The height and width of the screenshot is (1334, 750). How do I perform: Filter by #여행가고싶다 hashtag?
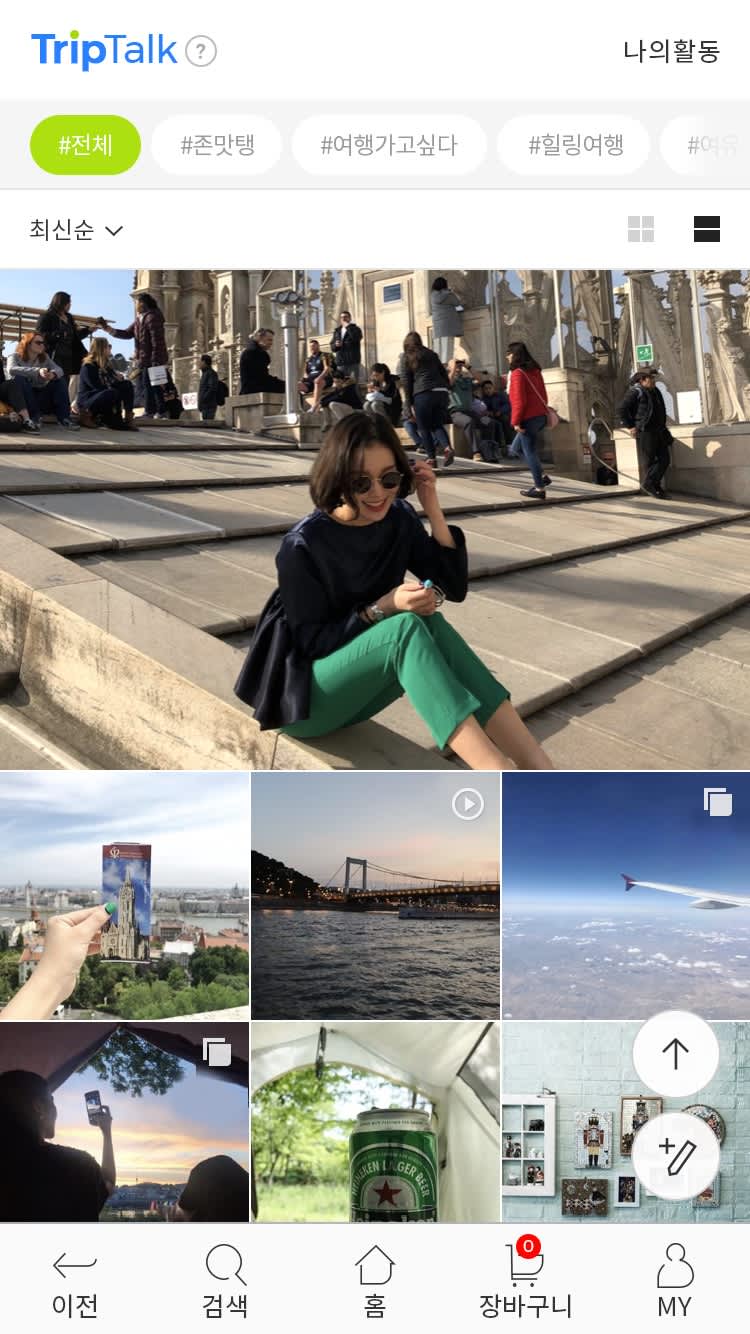pyautogui.click(x=389, y=145)
